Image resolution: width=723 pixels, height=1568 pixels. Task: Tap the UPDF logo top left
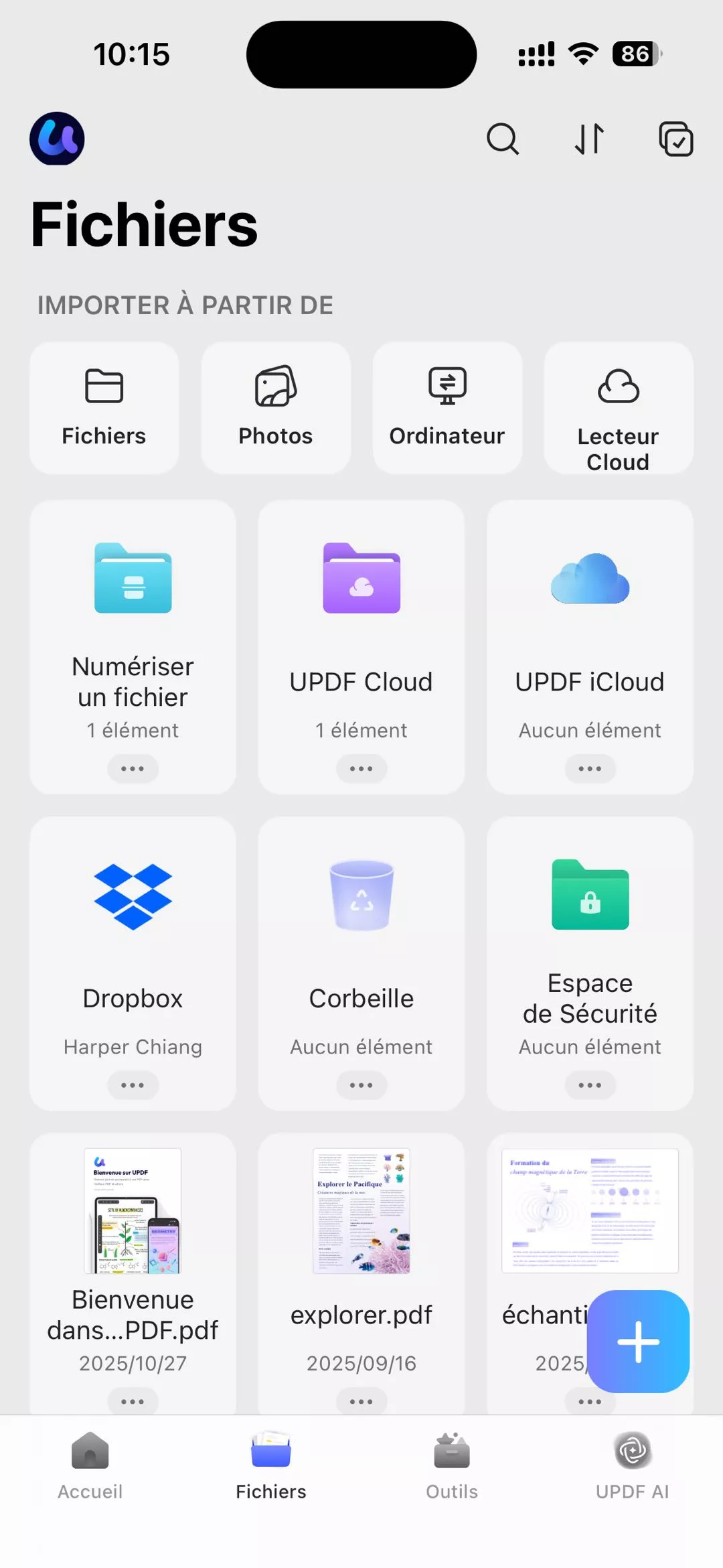pyautogui.click(x=56, y=139)
